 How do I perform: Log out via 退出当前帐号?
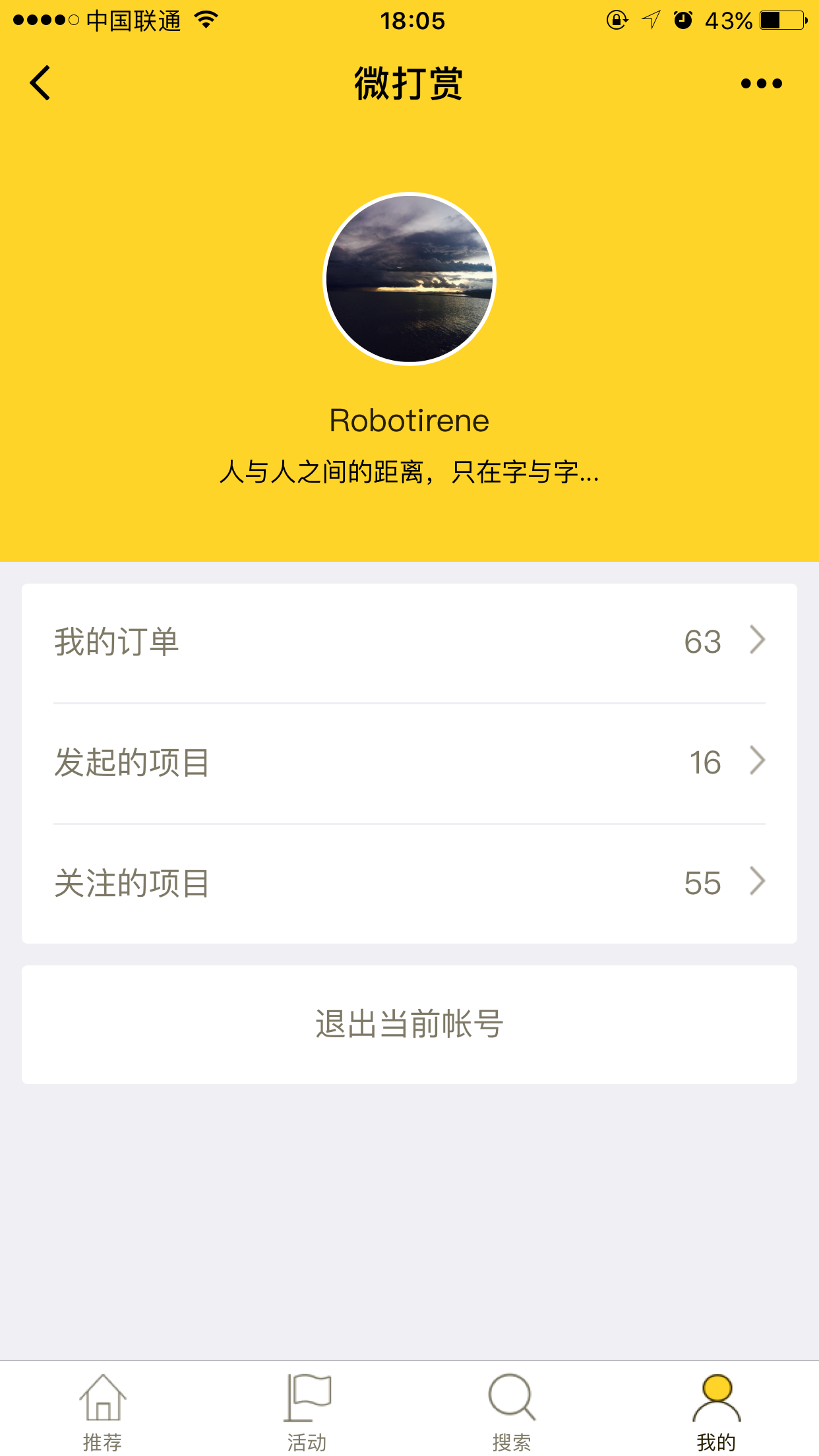(x=409, y=1024)
